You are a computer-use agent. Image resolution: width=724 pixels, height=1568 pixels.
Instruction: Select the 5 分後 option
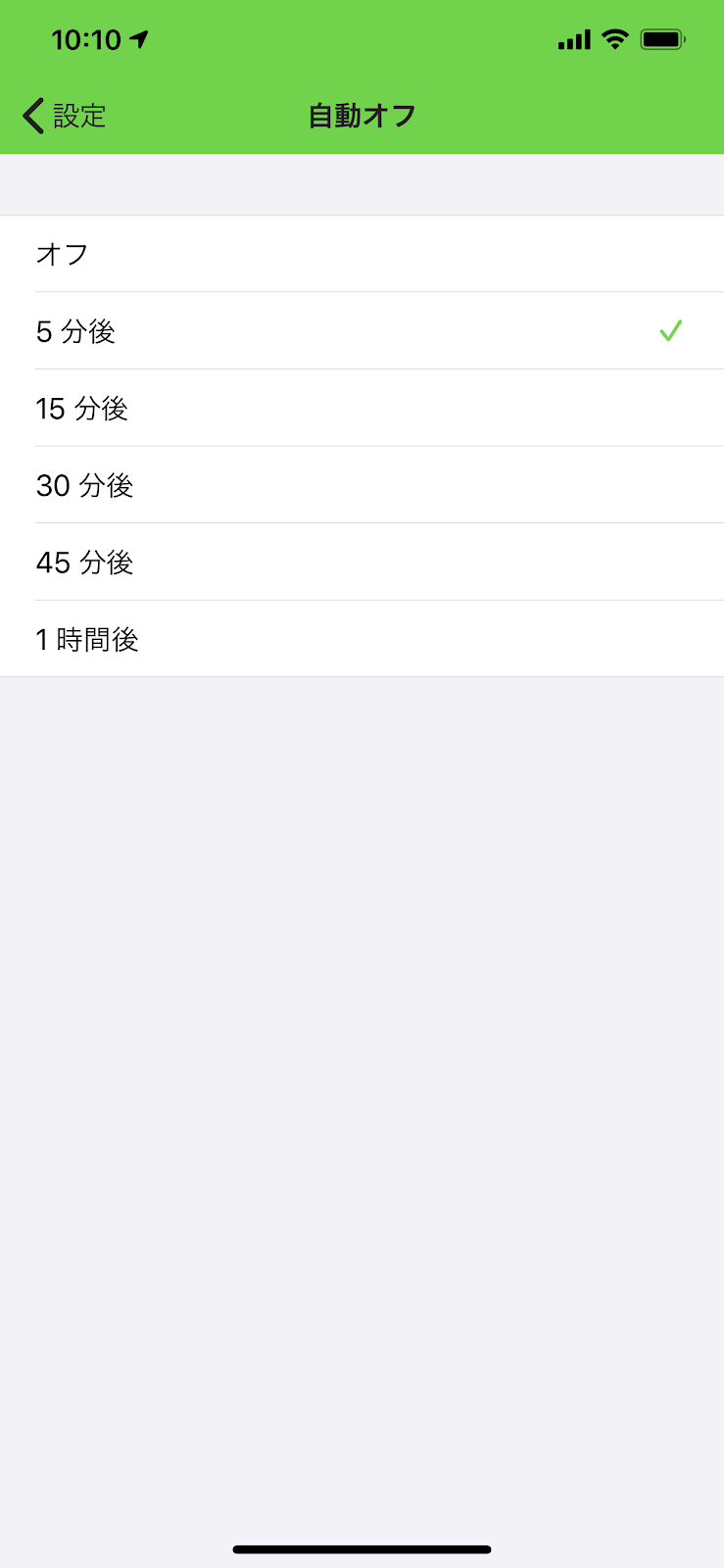[362, 331]
